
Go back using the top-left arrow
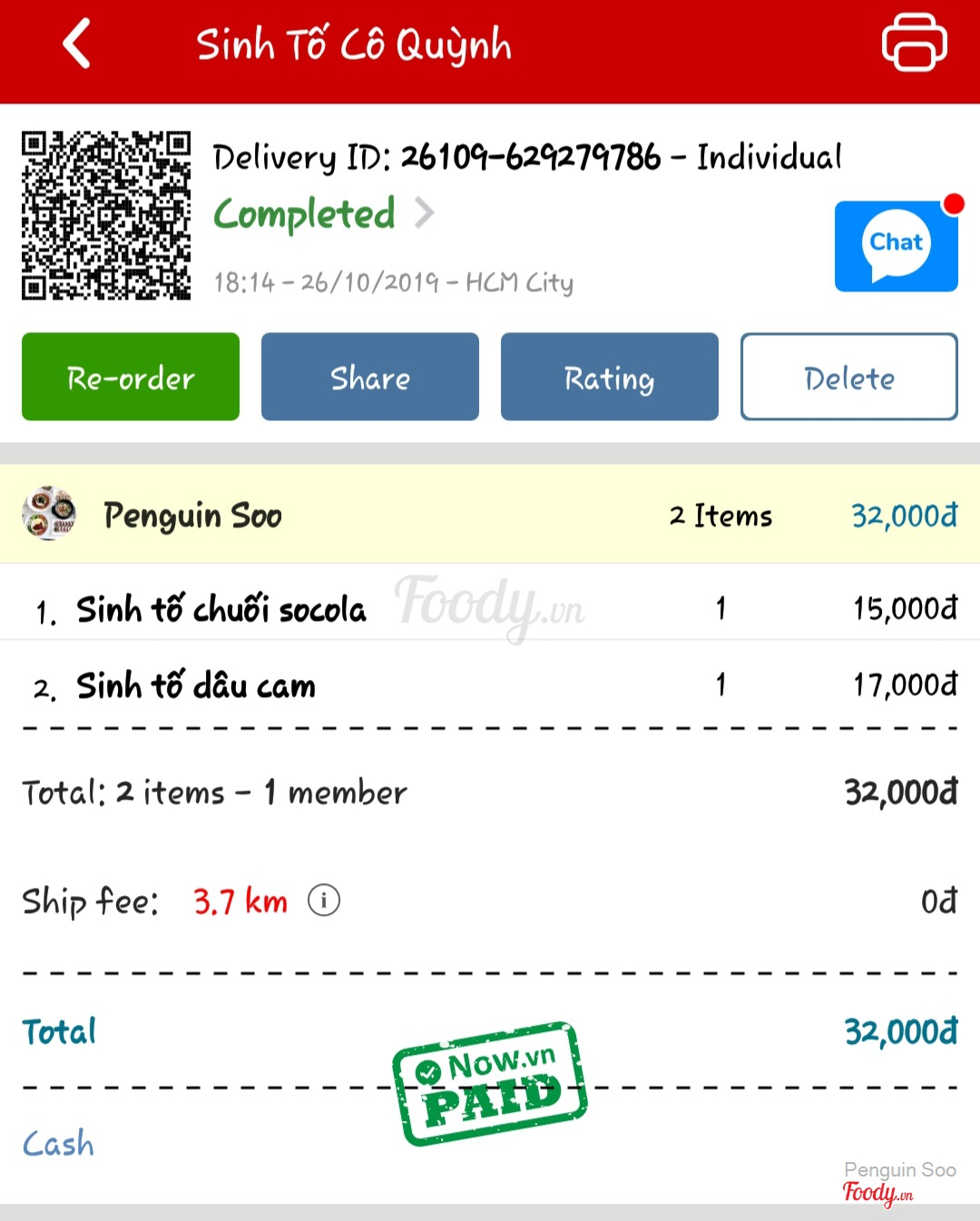click(x=77, y=44)
